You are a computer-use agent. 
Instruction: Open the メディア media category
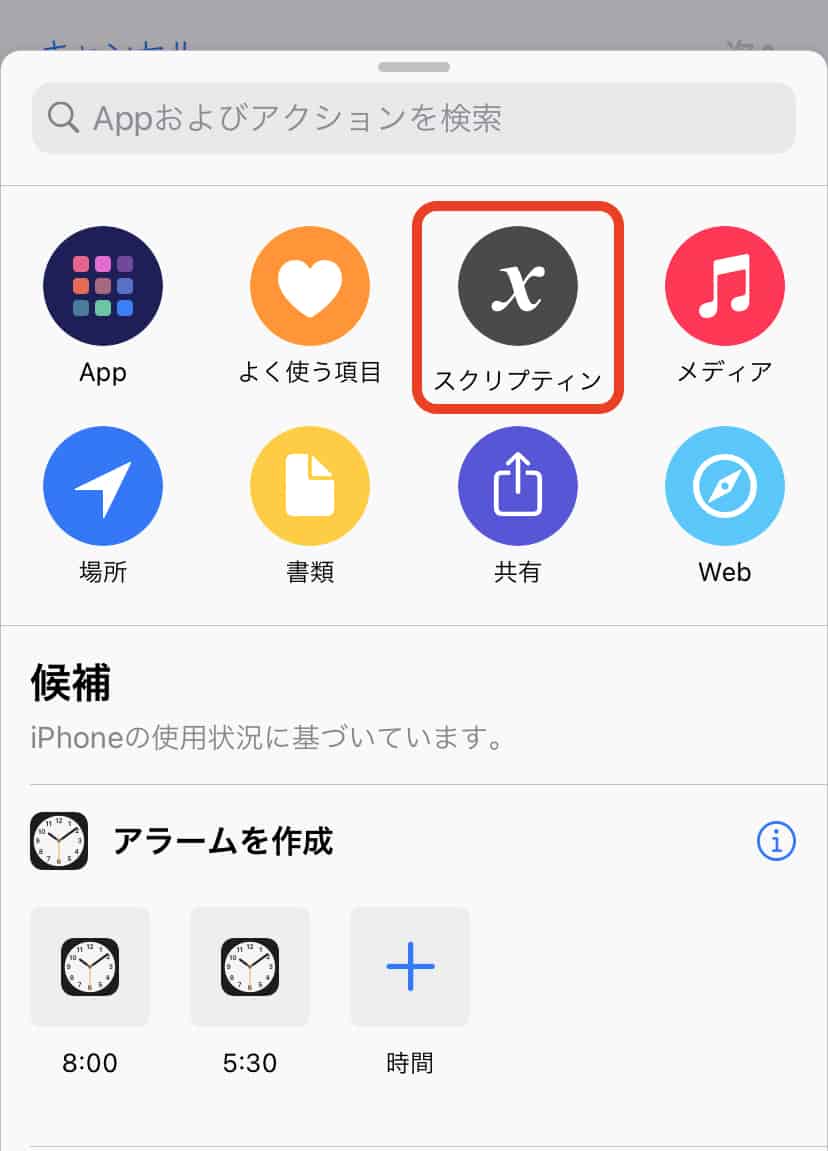[x=725, y=286]
